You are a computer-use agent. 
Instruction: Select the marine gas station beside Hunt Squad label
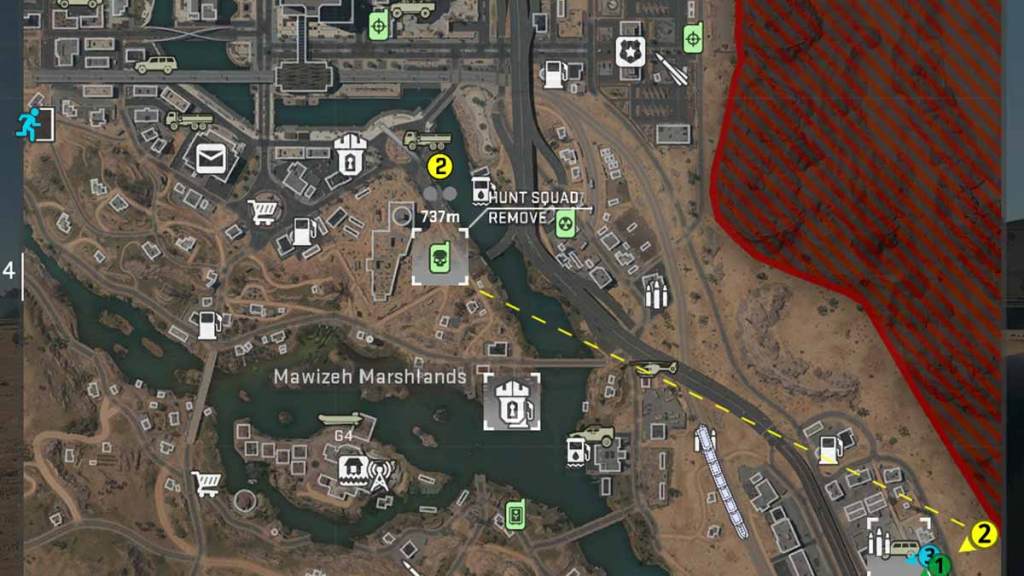(481, 189)
